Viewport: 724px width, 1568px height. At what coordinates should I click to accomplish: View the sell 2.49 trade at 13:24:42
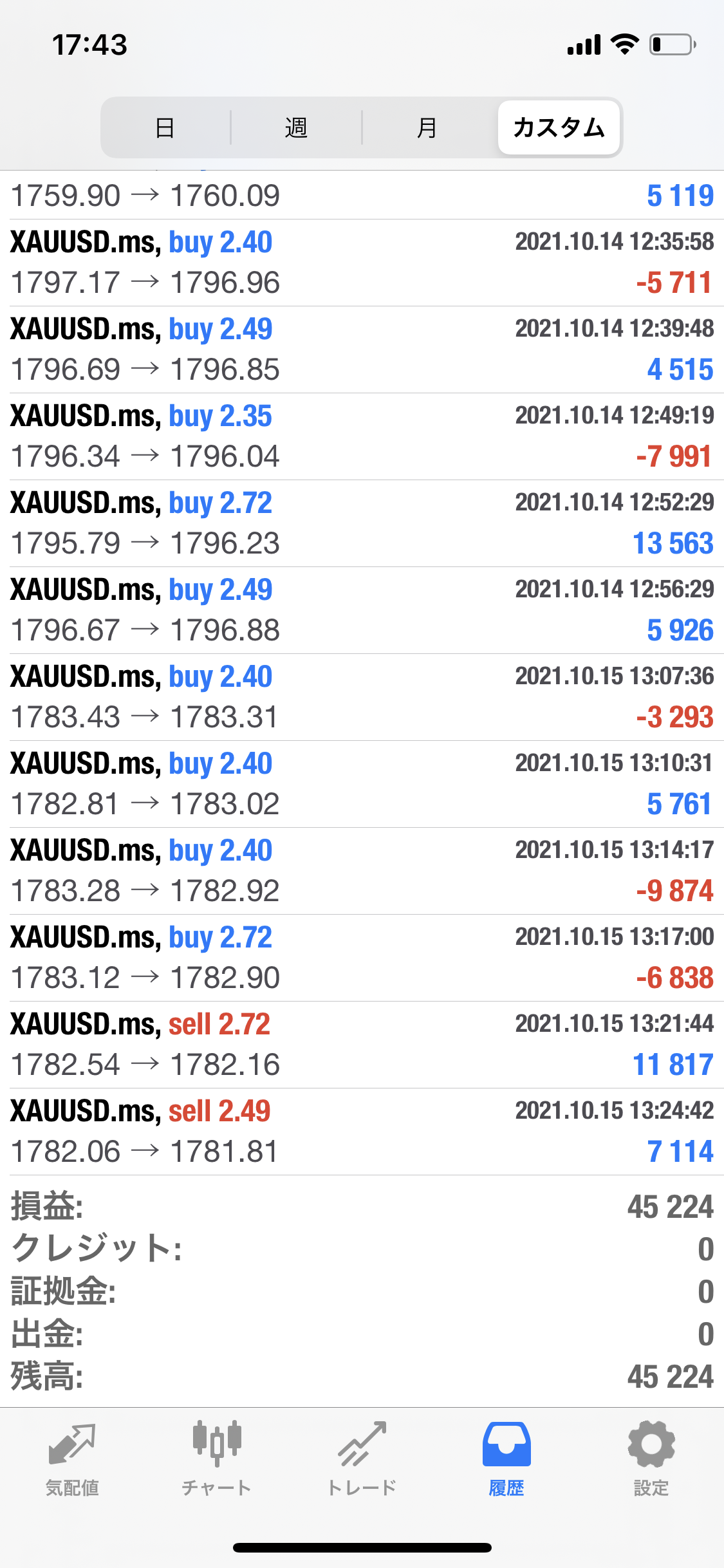click(362, 1132)
